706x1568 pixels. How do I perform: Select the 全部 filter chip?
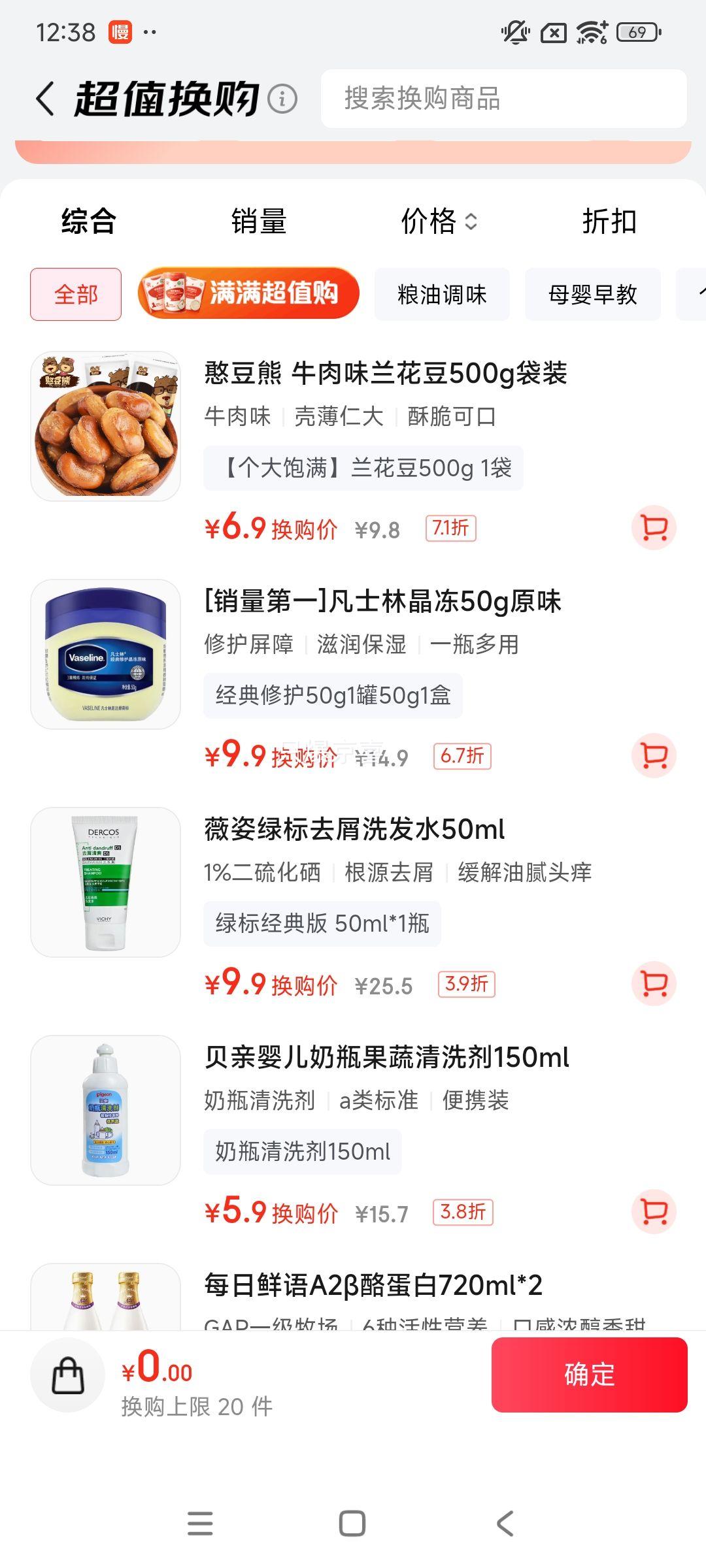(76, 295)
